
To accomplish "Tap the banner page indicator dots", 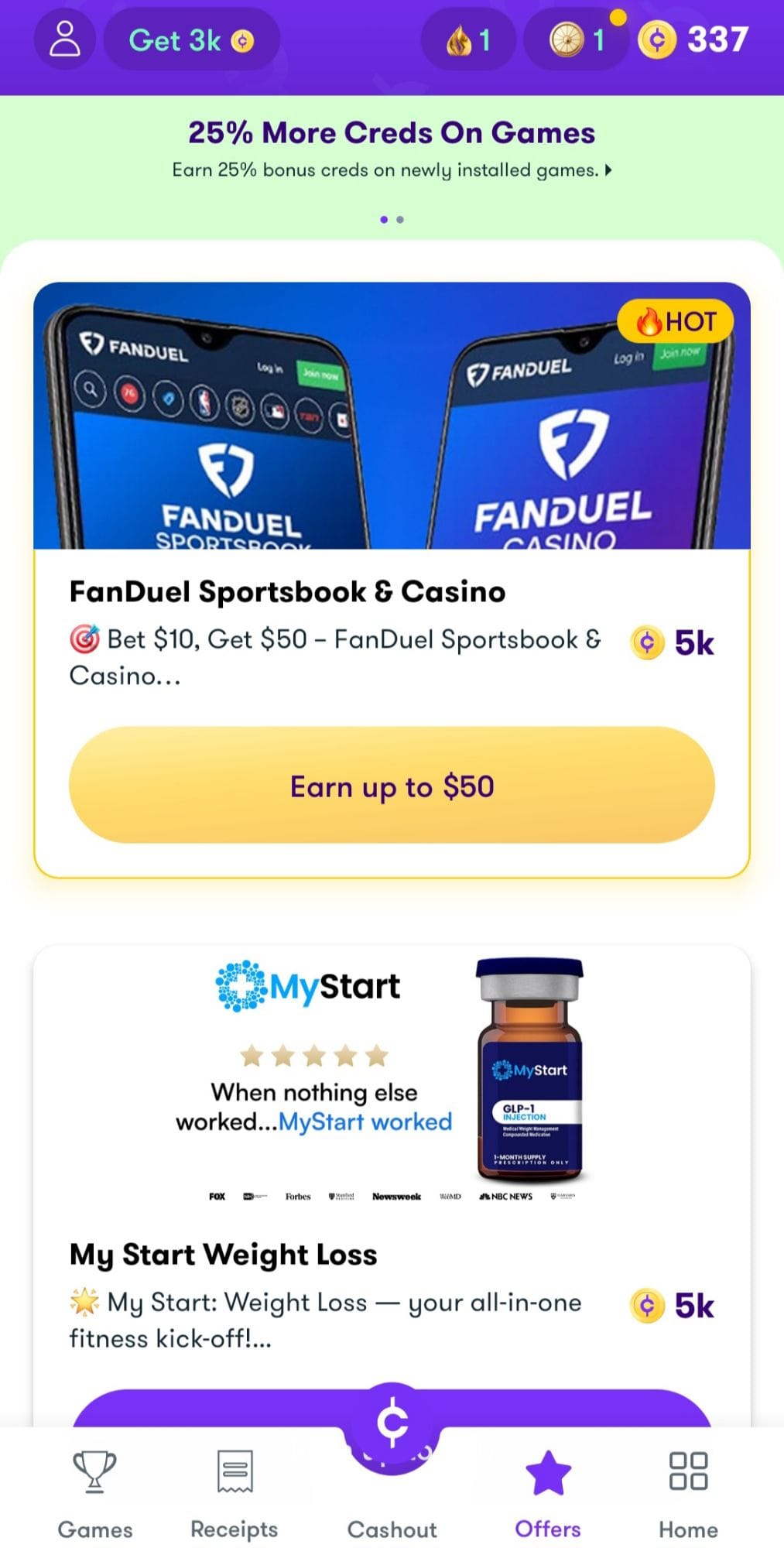I will [x=392, y=220].
